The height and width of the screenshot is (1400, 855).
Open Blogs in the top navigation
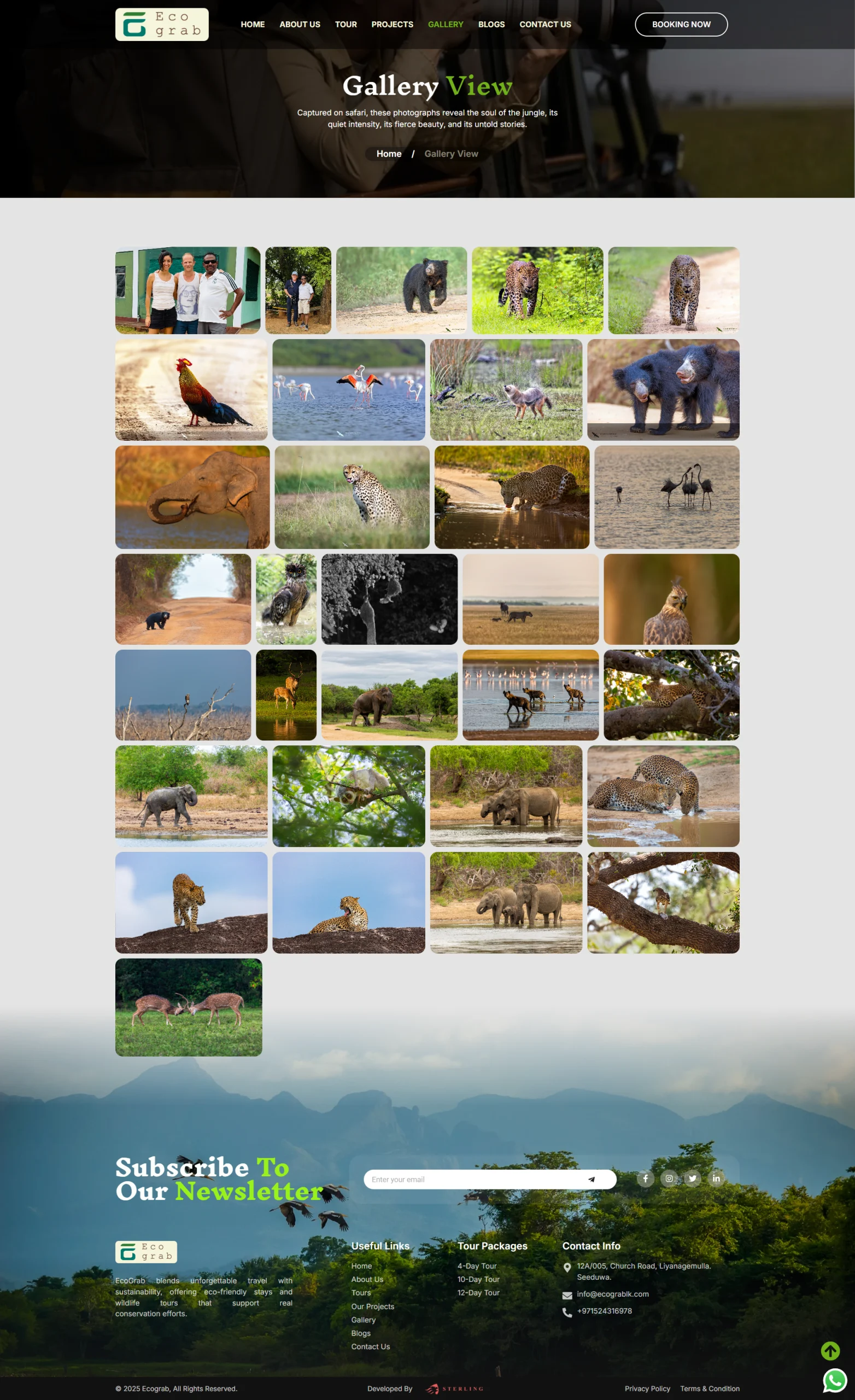(x=491, y=25)
